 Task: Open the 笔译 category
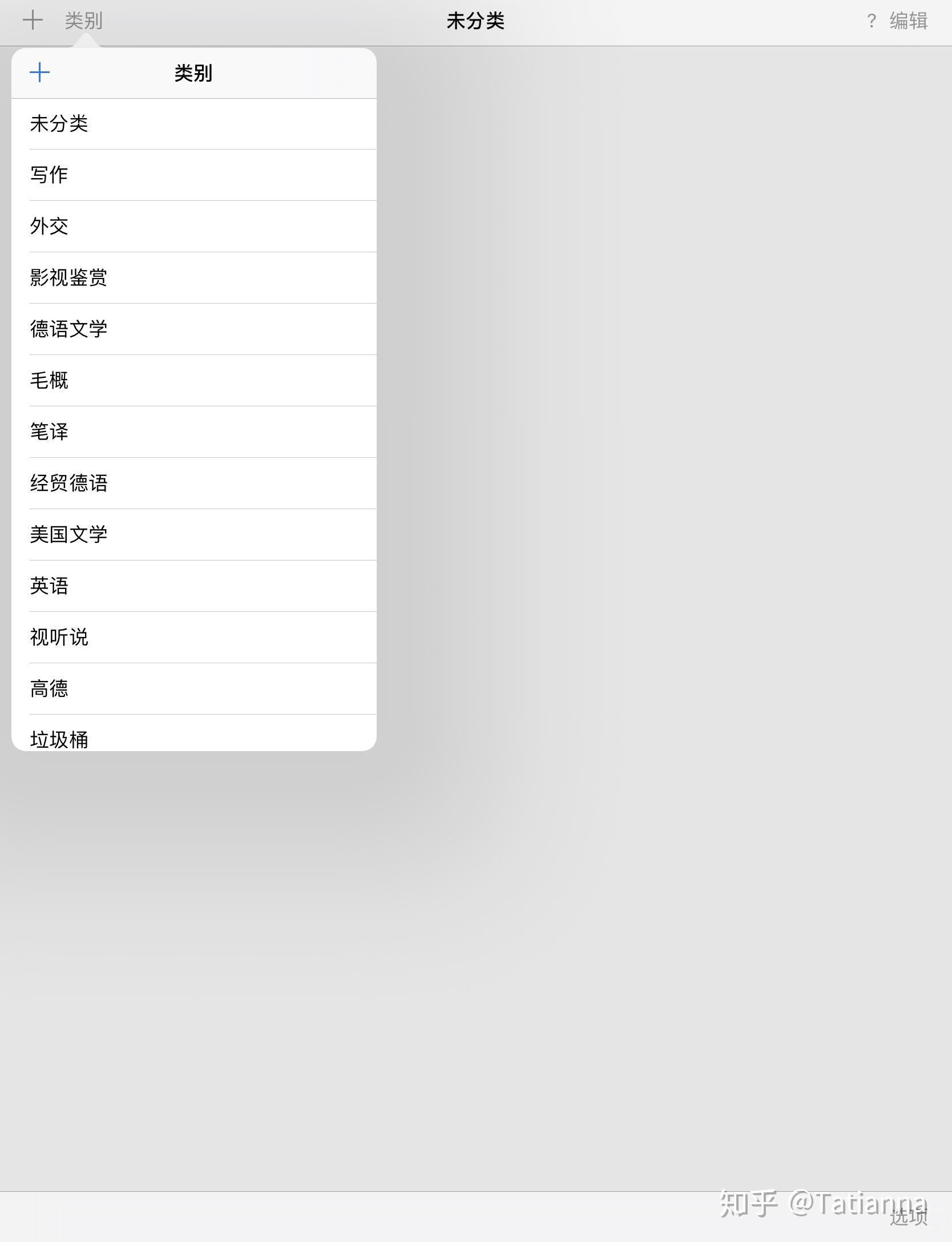194,432
